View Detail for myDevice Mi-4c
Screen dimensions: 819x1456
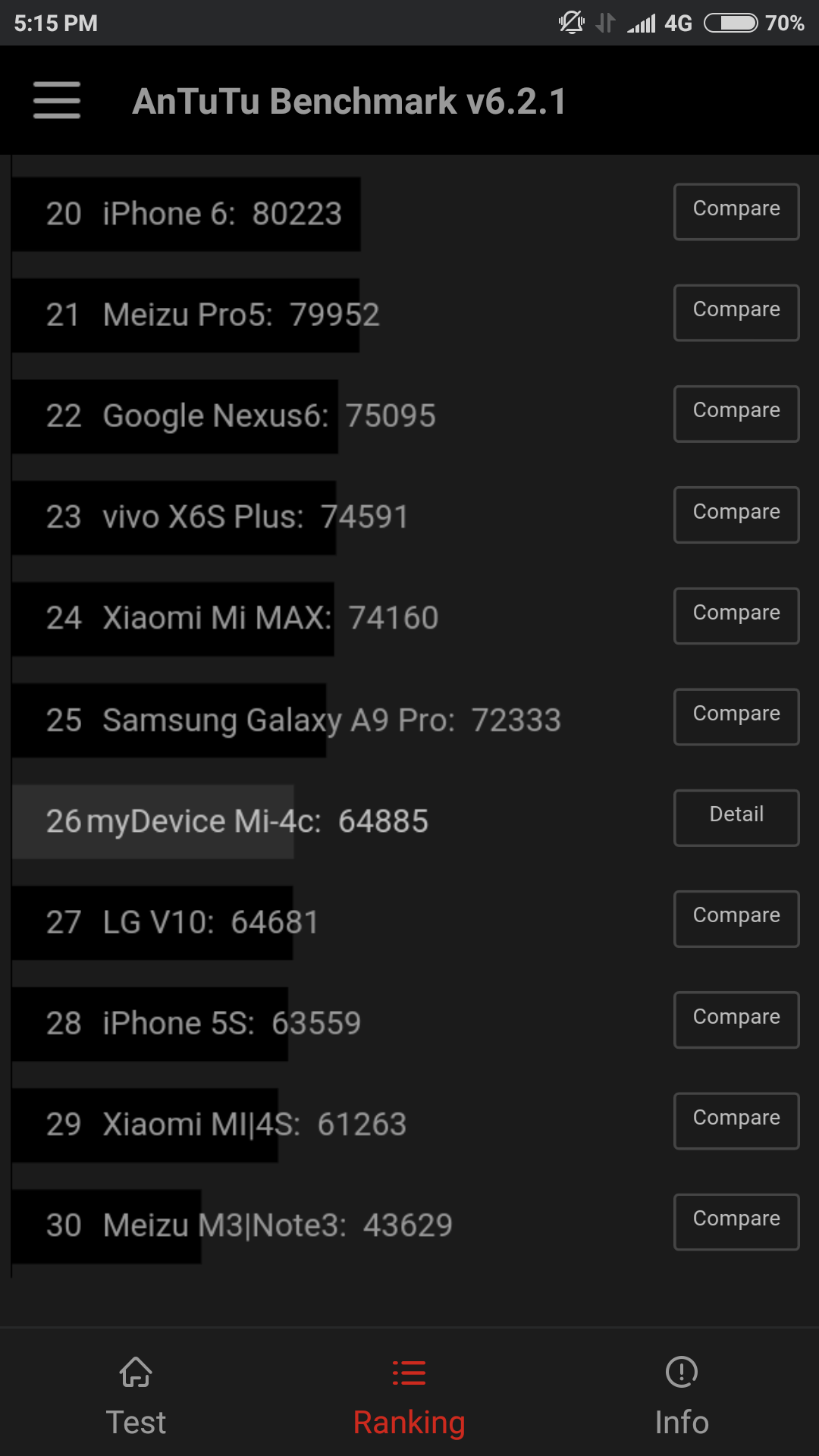[736, 818]
